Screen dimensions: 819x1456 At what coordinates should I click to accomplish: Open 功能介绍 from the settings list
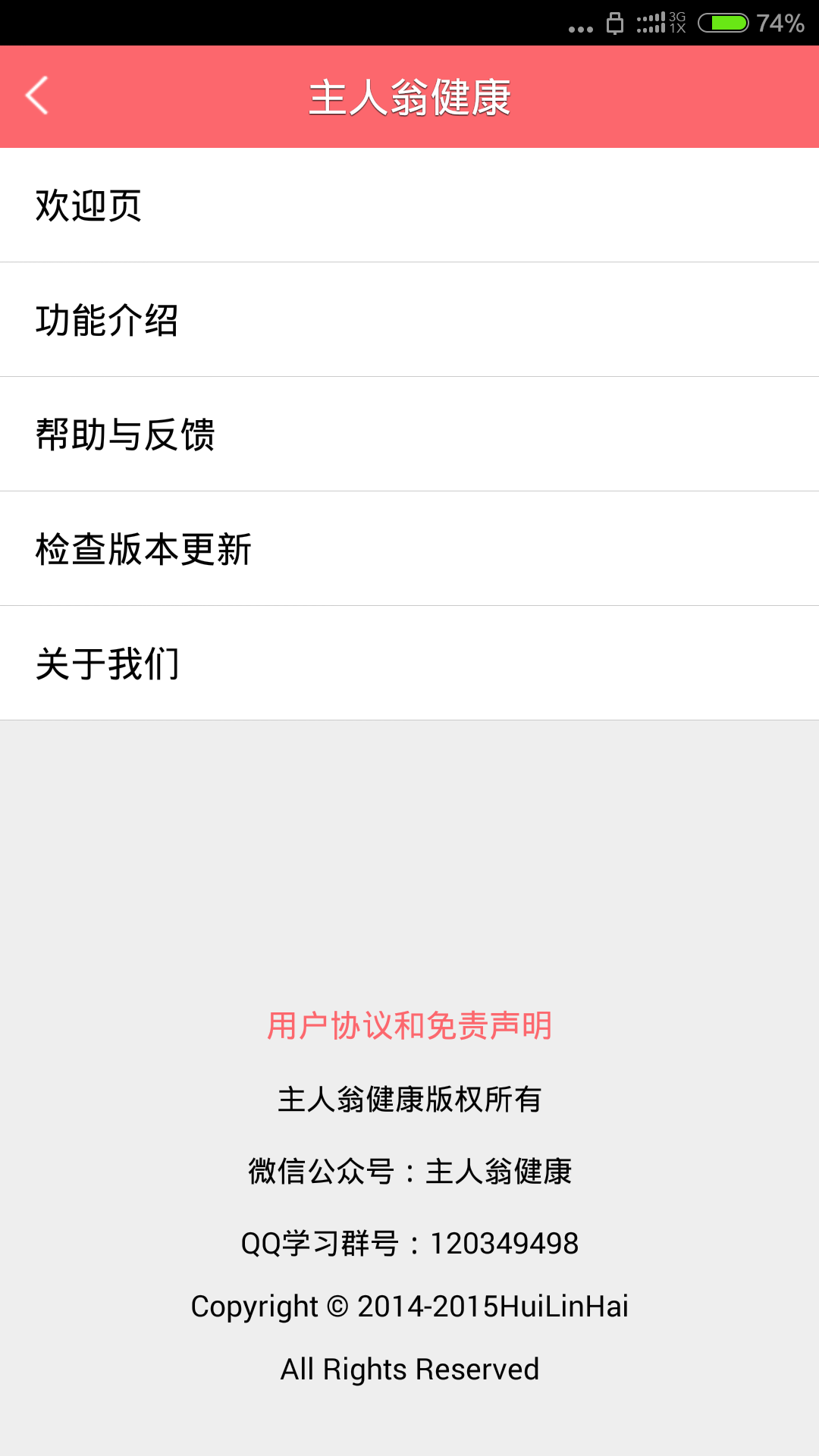[x=409, y=319]
